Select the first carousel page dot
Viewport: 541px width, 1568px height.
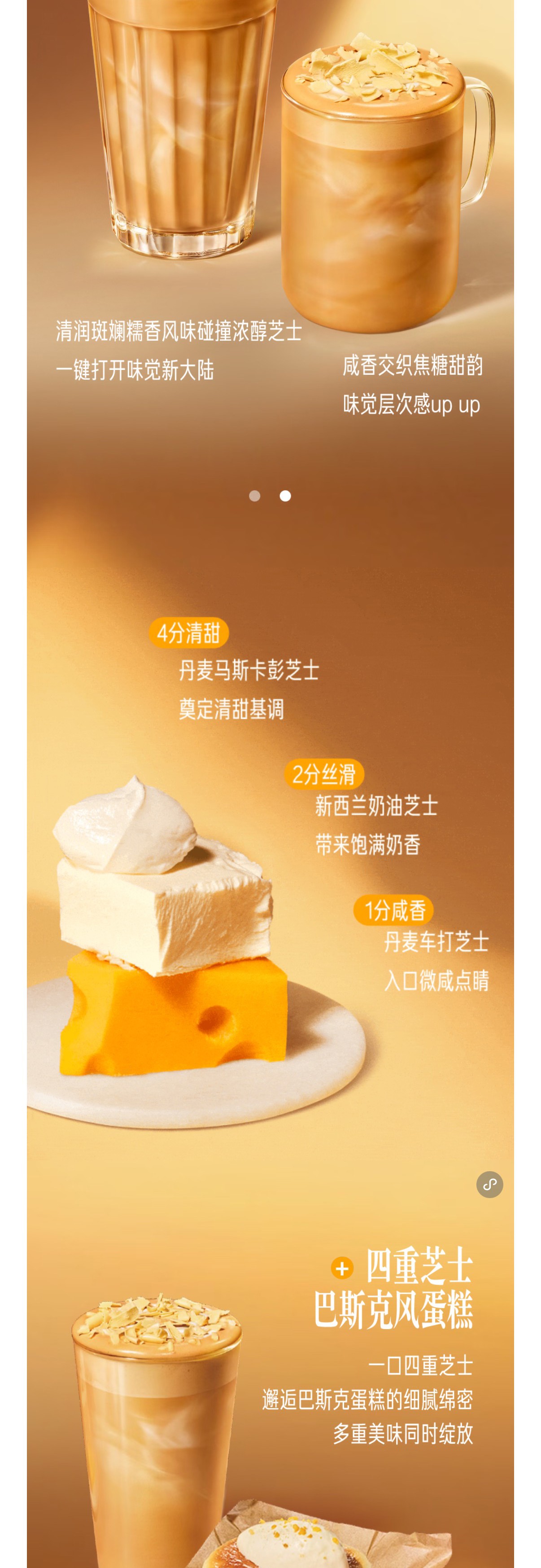(254, 496)
